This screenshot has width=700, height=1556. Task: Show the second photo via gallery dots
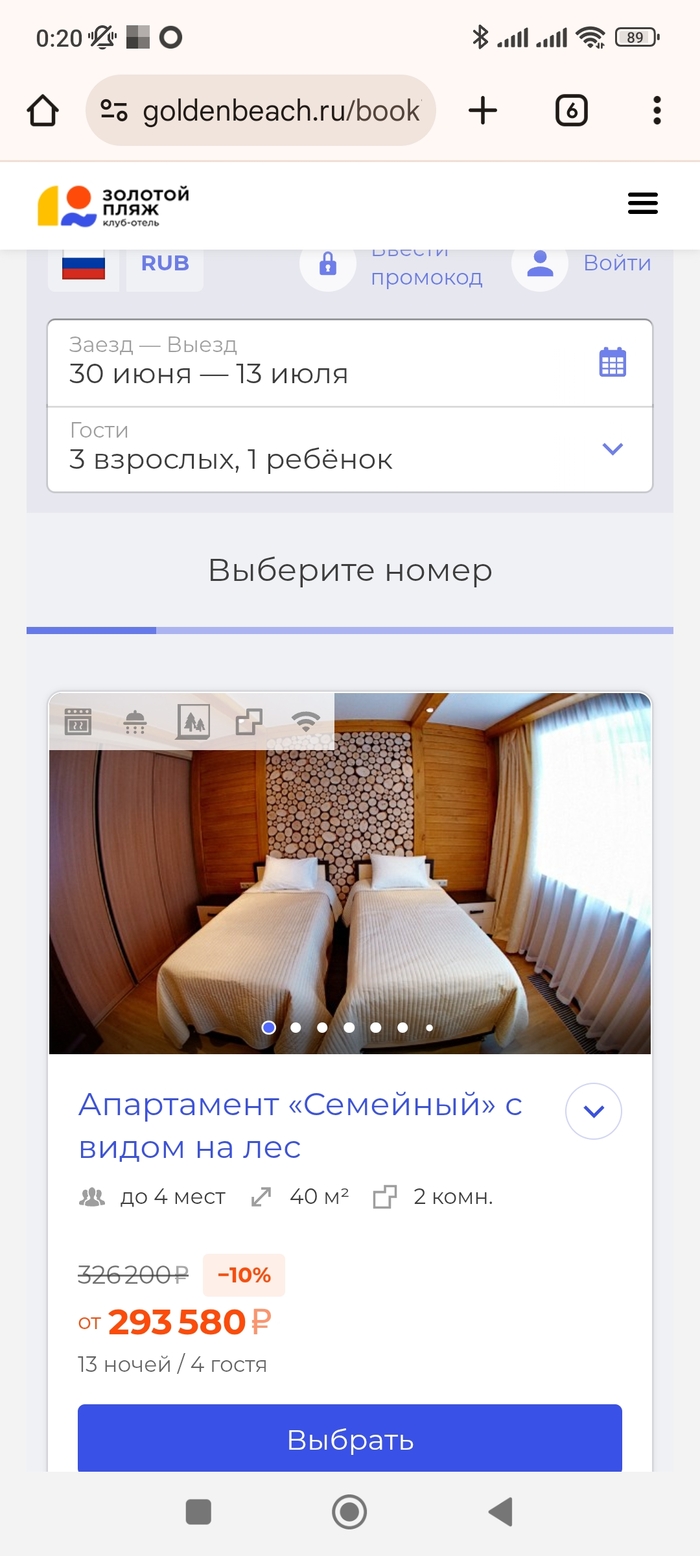(x=295, y=1027)
